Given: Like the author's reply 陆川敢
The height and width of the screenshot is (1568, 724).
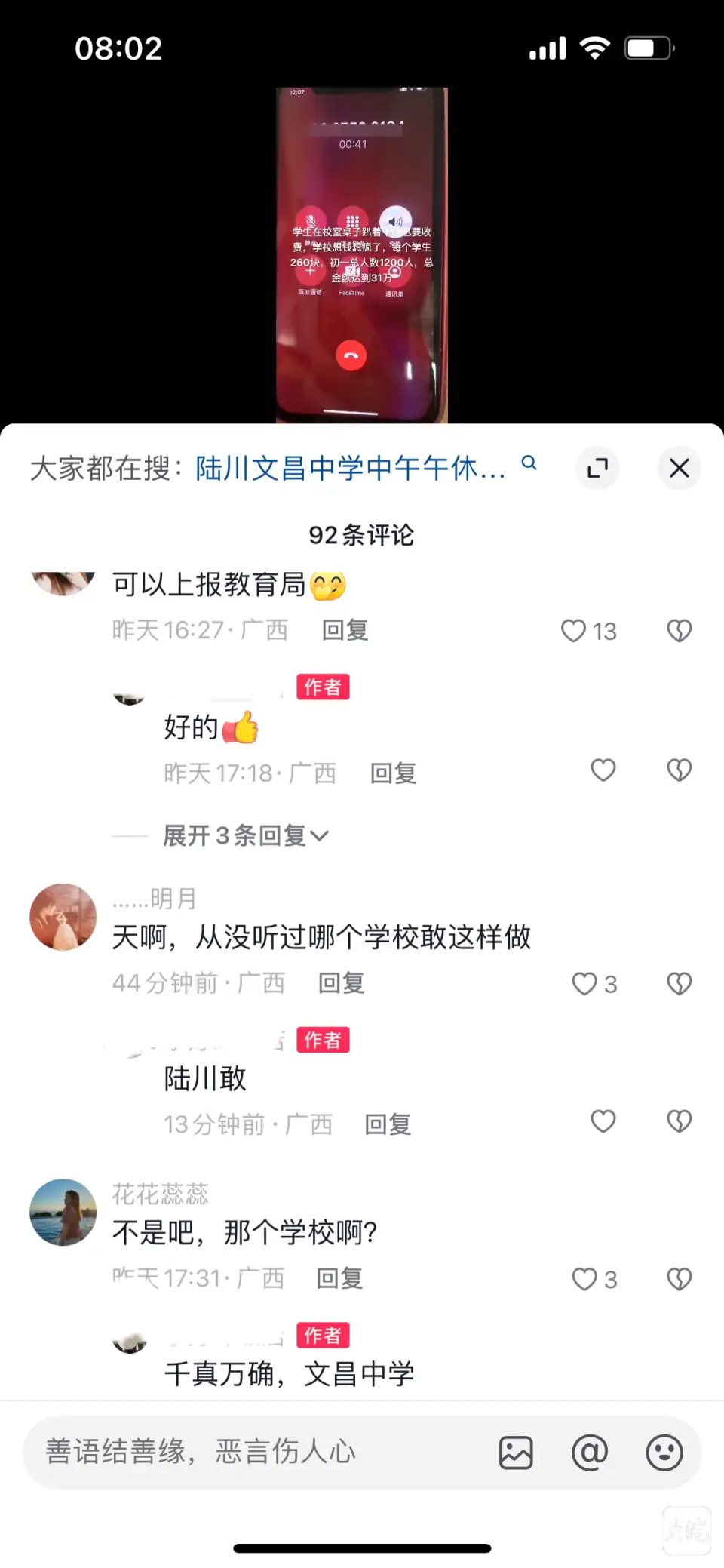Looking at the screenshot, I should coord(603,1121).
